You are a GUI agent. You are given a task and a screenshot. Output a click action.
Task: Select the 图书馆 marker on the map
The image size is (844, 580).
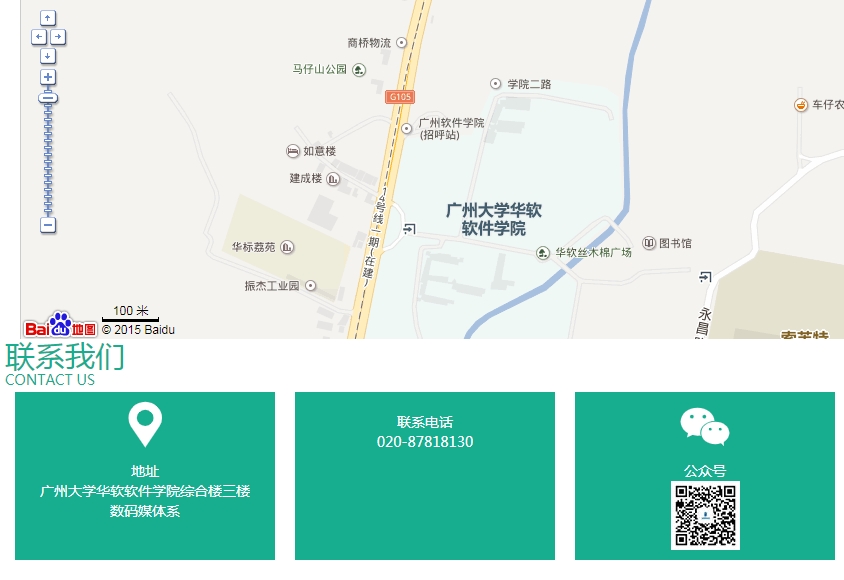point(649,243)
